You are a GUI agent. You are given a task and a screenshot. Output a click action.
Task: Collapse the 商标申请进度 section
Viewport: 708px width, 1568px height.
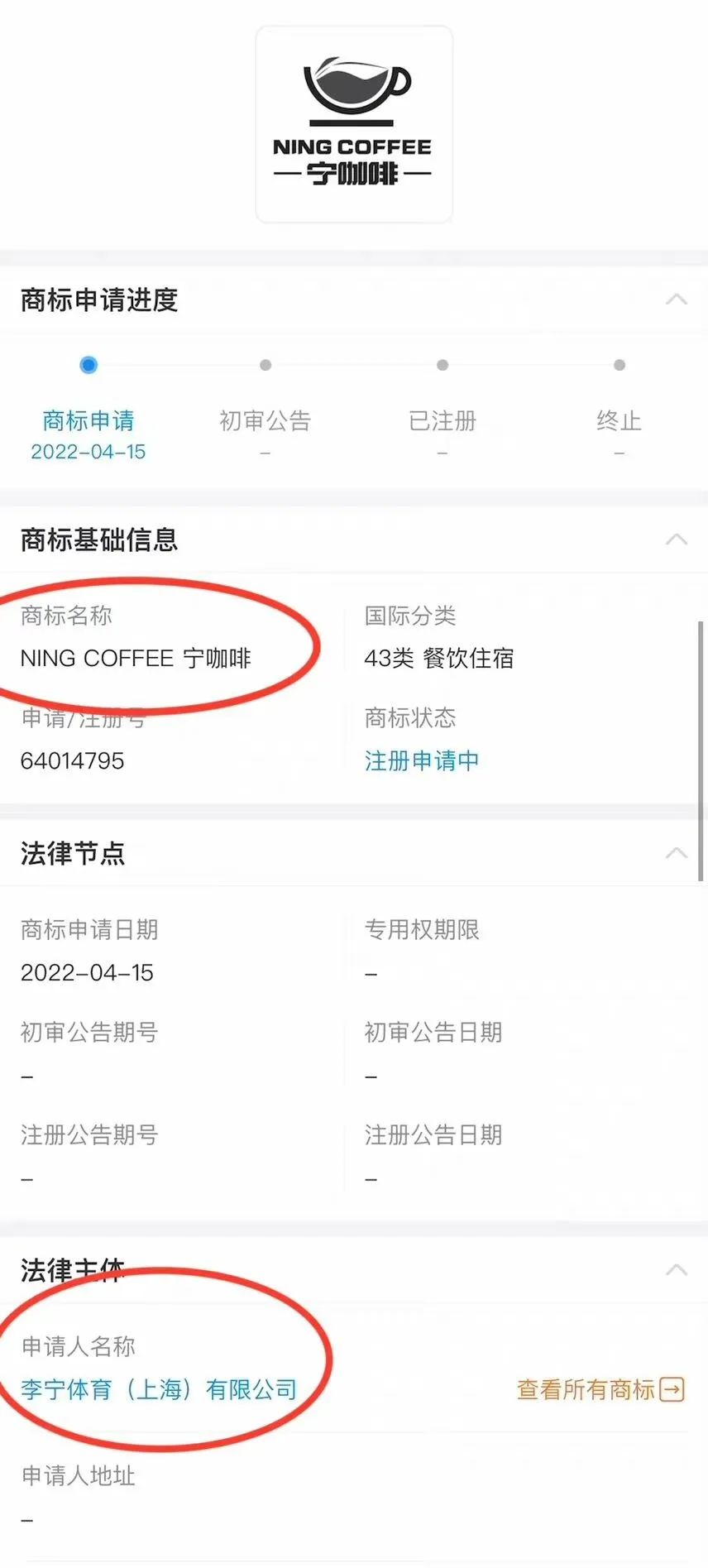coord(677,300)
